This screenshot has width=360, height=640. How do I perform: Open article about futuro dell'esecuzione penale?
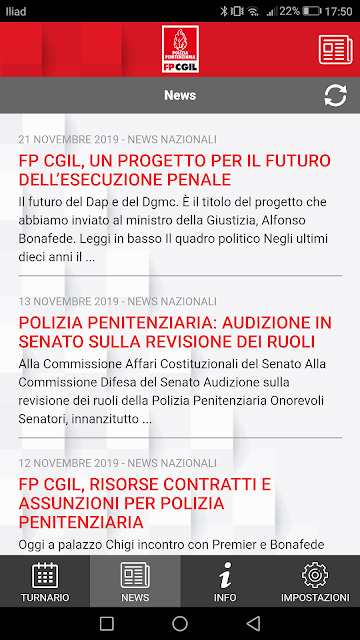175,170
